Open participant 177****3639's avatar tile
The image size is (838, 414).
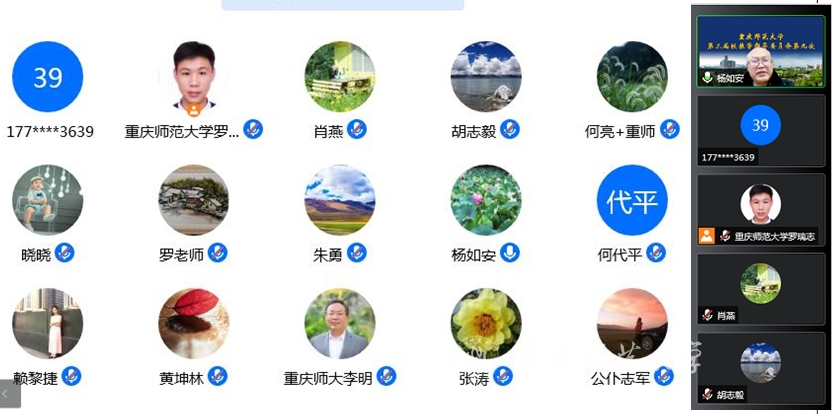point(48,77)
